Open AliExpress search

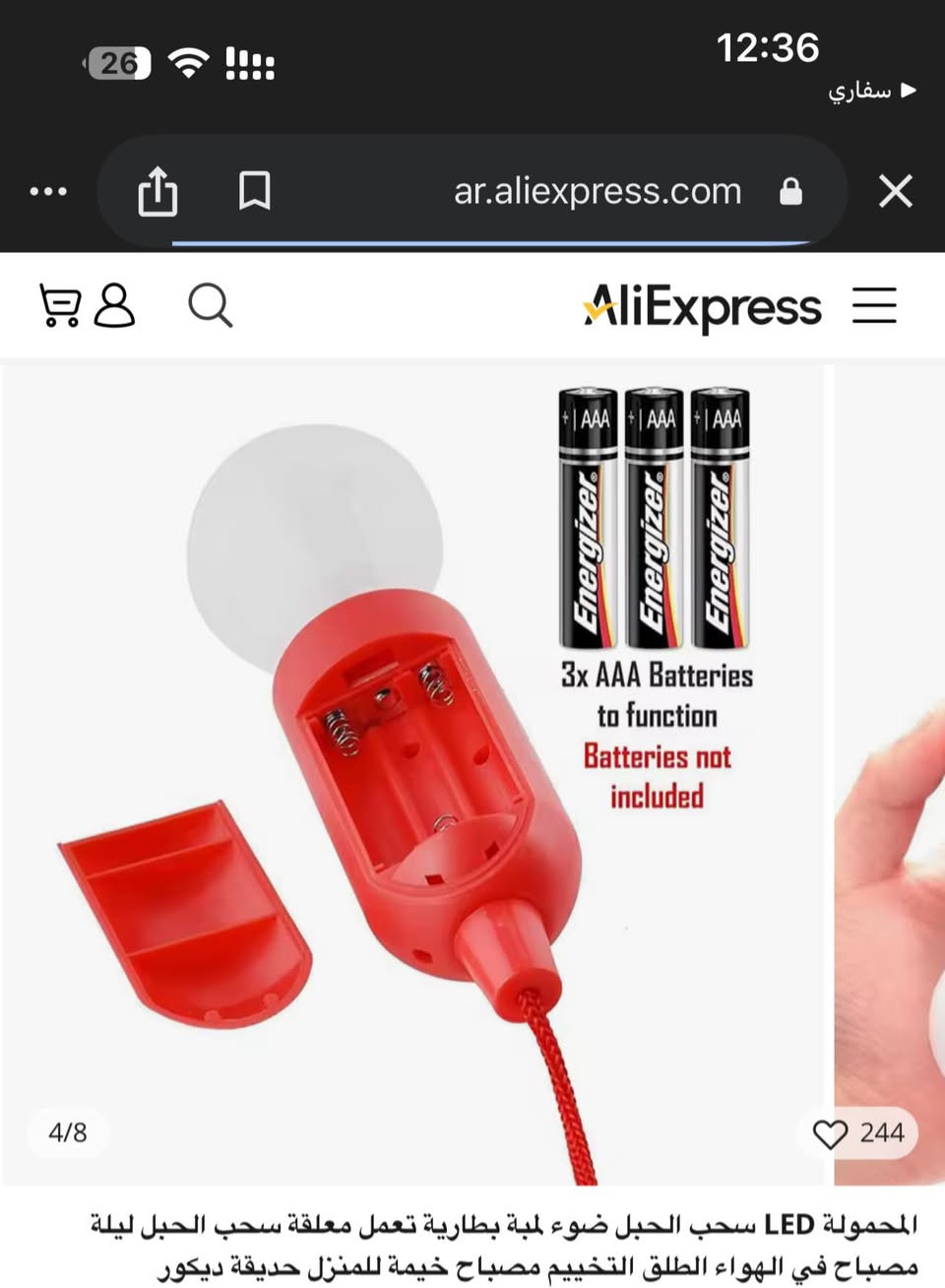point(210,306)
